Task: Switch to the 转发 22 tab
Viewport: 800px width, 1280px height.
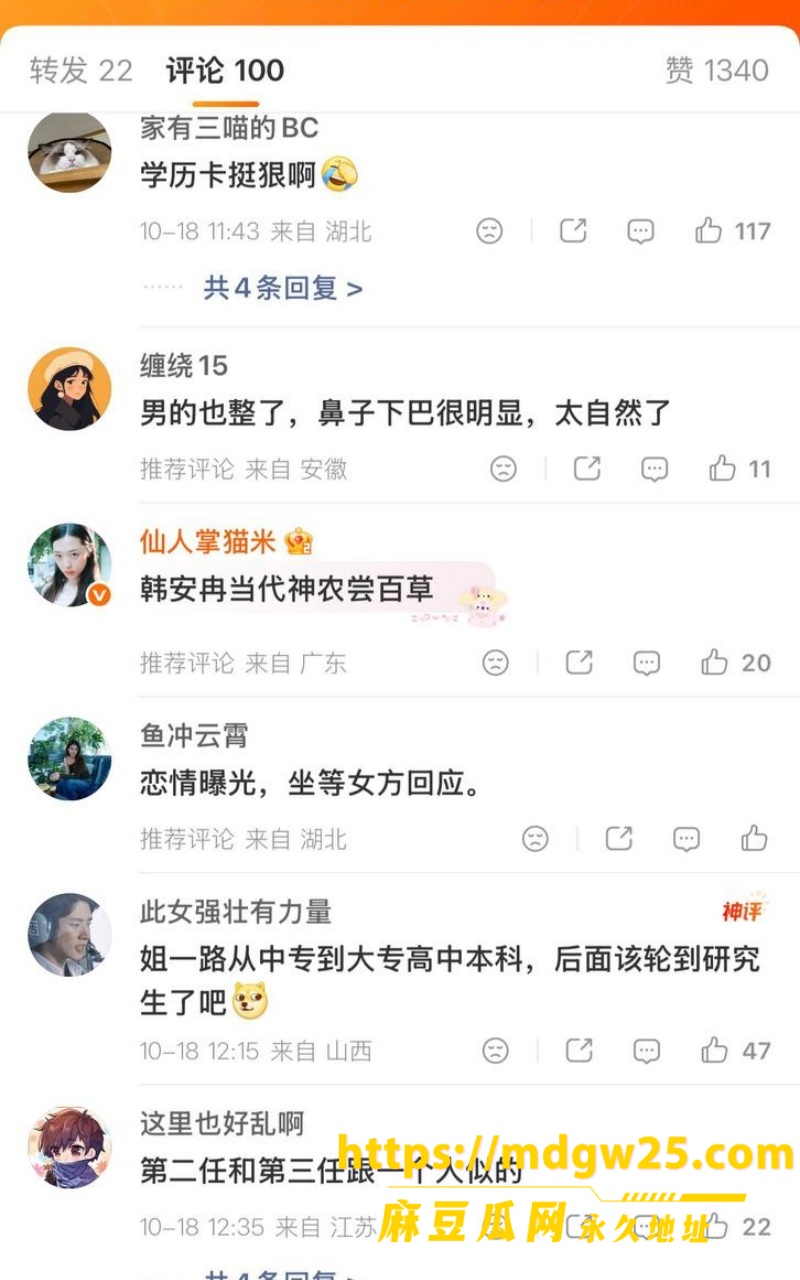Action: (x=81, y=71)
